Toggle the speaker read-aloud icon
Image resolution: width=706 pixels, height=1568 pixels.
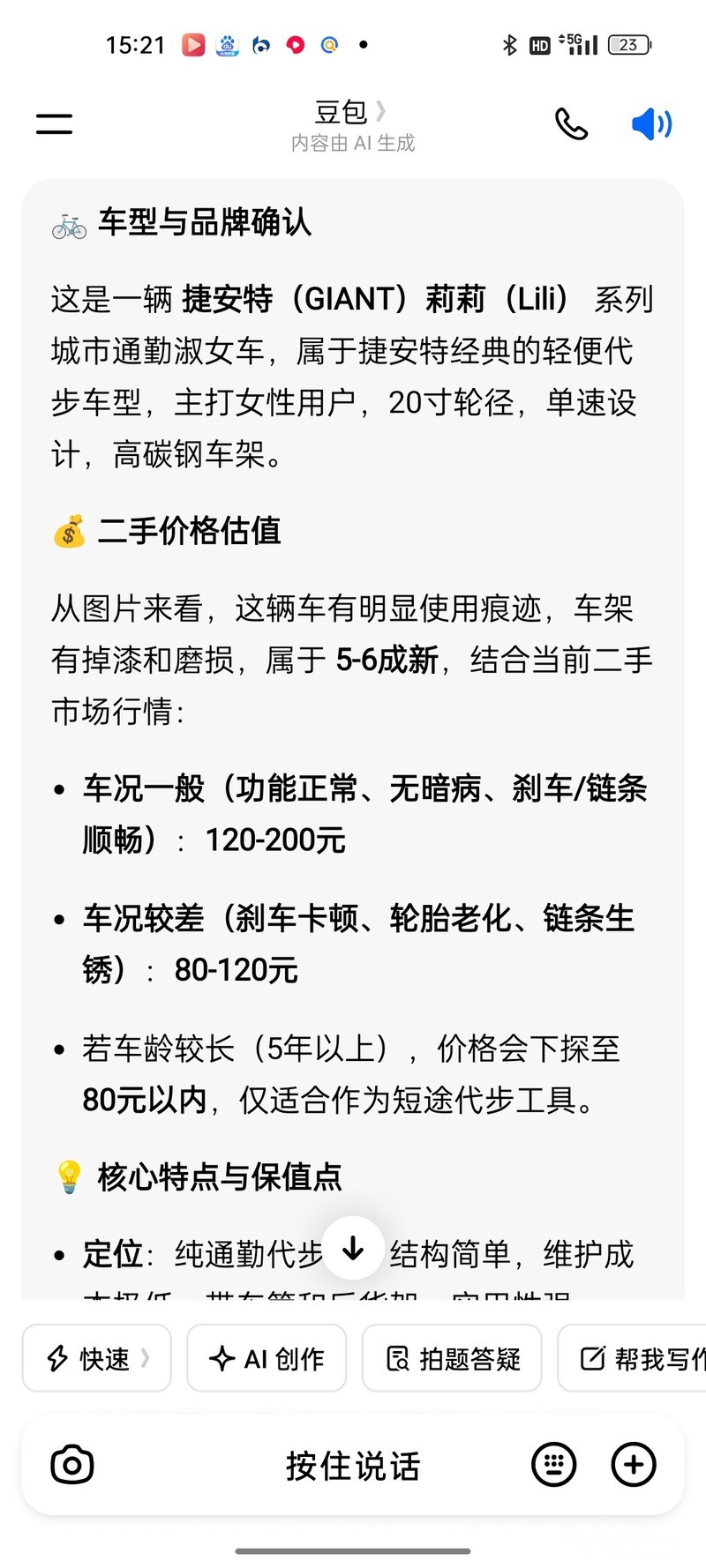pos(651,124)
